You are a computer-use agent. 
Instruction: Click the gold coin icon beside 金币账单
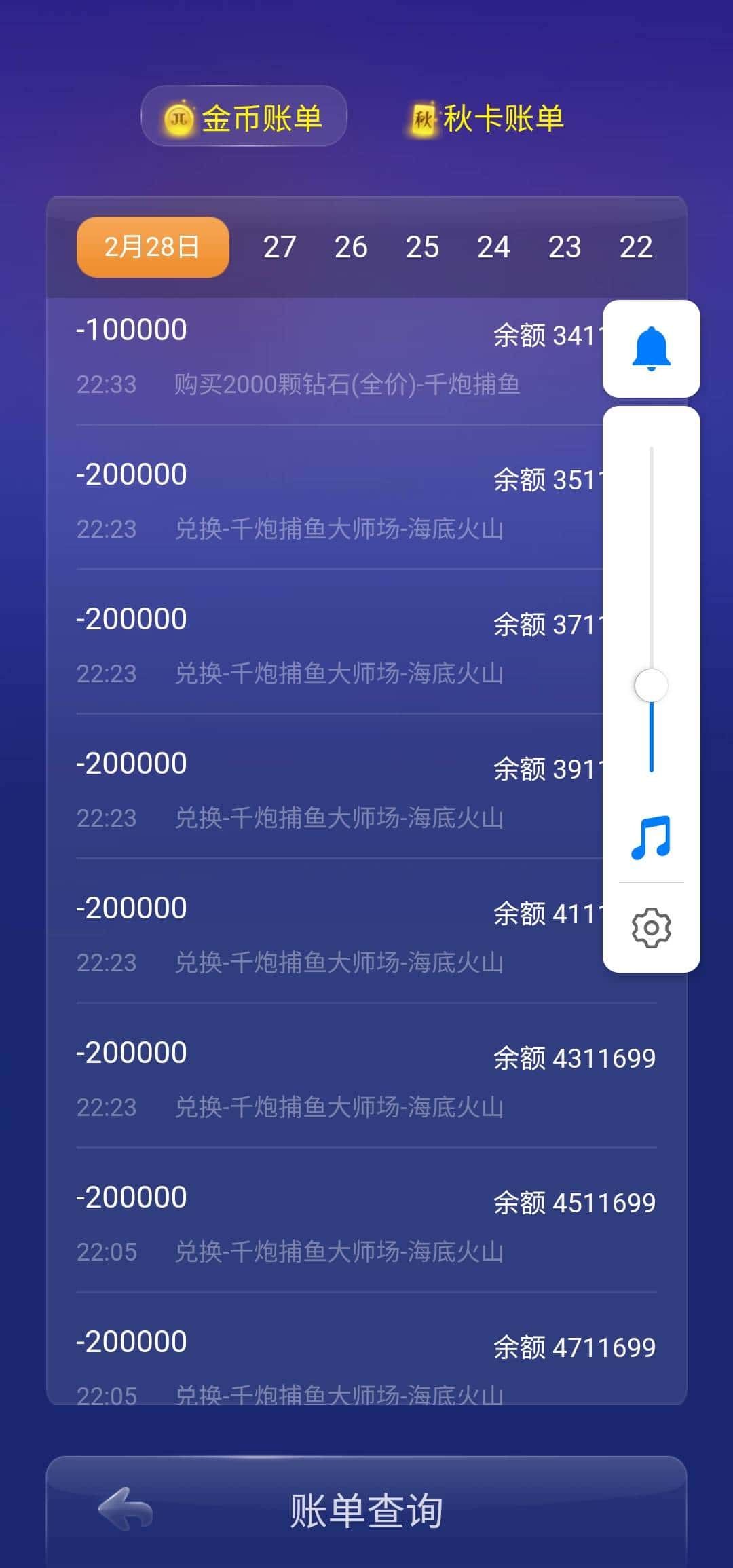(179, 117)
